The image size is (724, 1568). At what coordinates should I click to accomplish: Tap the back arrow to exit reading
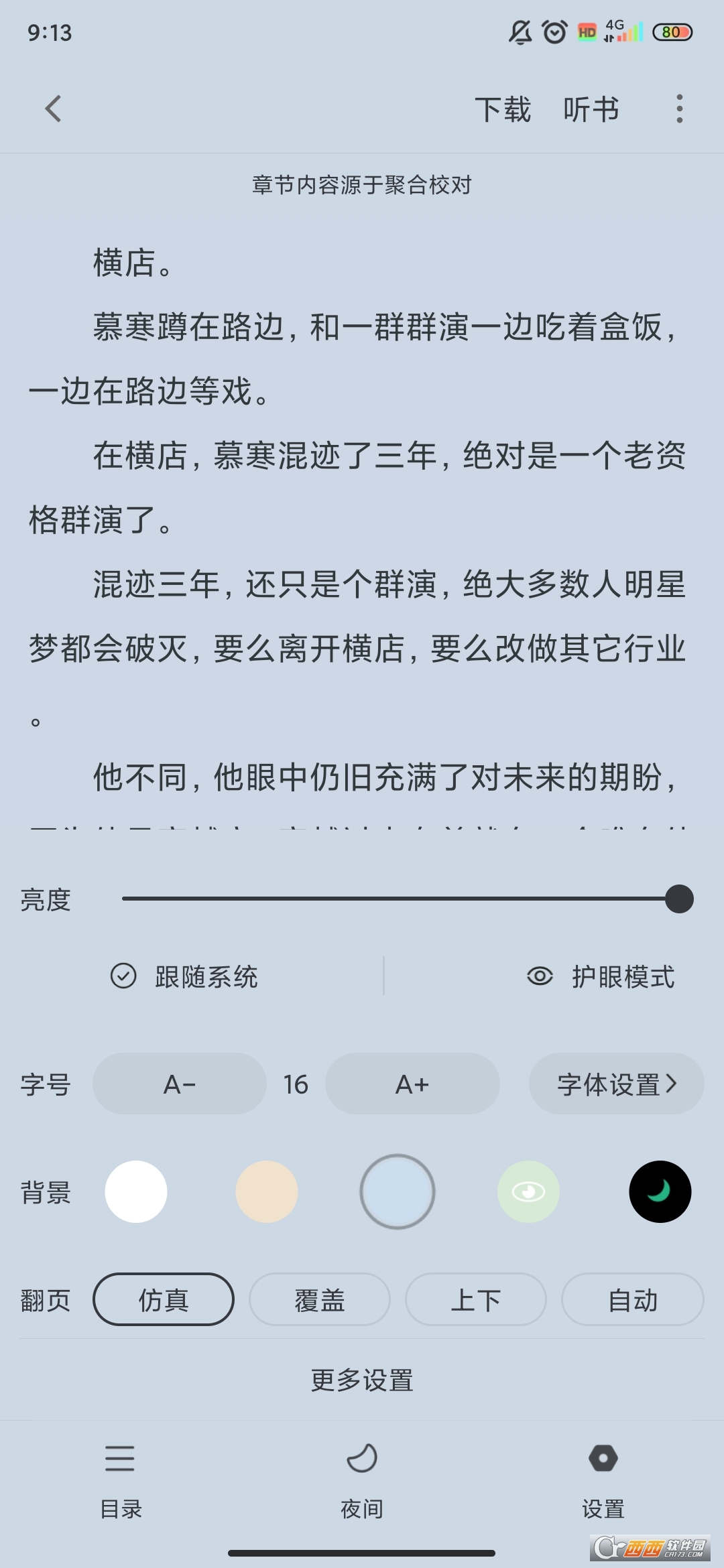pos(53,109)
